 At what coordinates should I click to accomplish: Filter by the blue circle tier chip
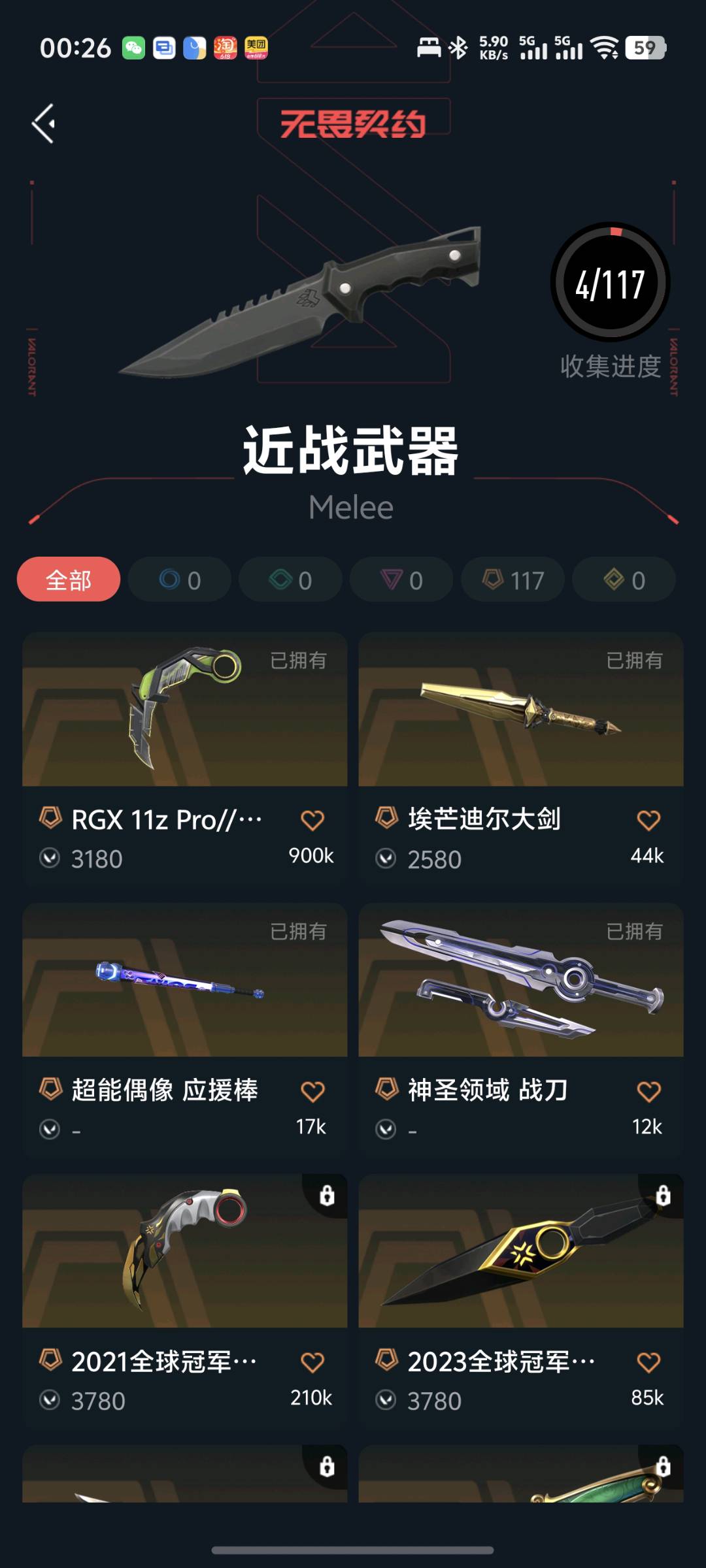[180, 580]
